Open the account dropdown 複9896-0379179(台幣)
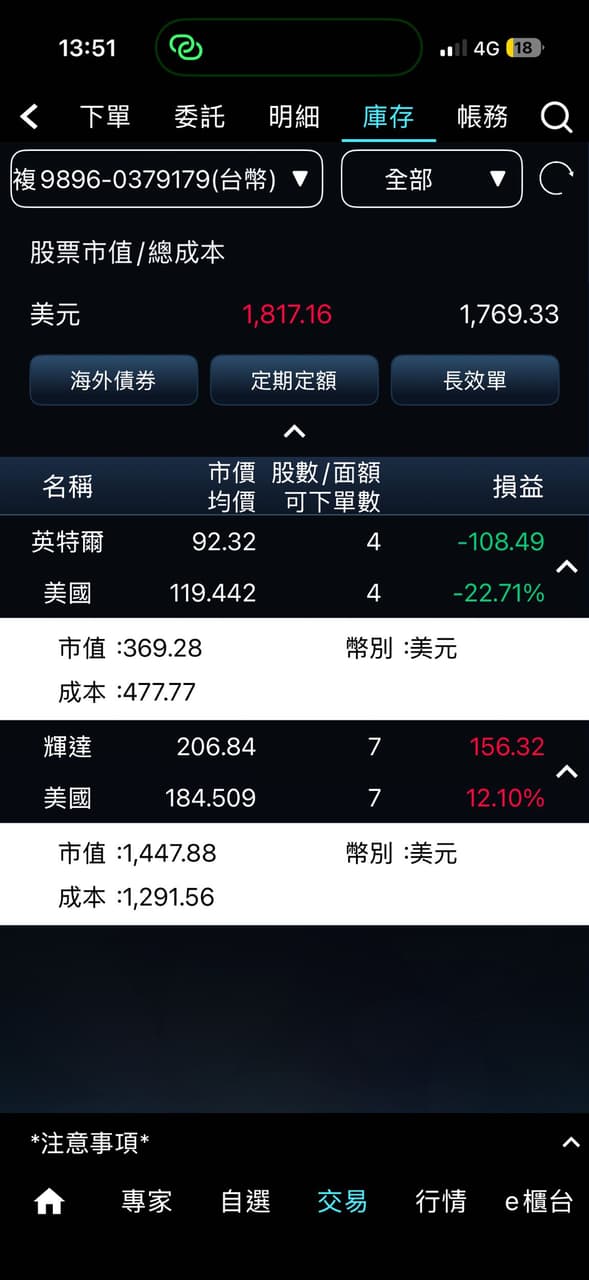The image size is (589, 1280). point(167,179)
